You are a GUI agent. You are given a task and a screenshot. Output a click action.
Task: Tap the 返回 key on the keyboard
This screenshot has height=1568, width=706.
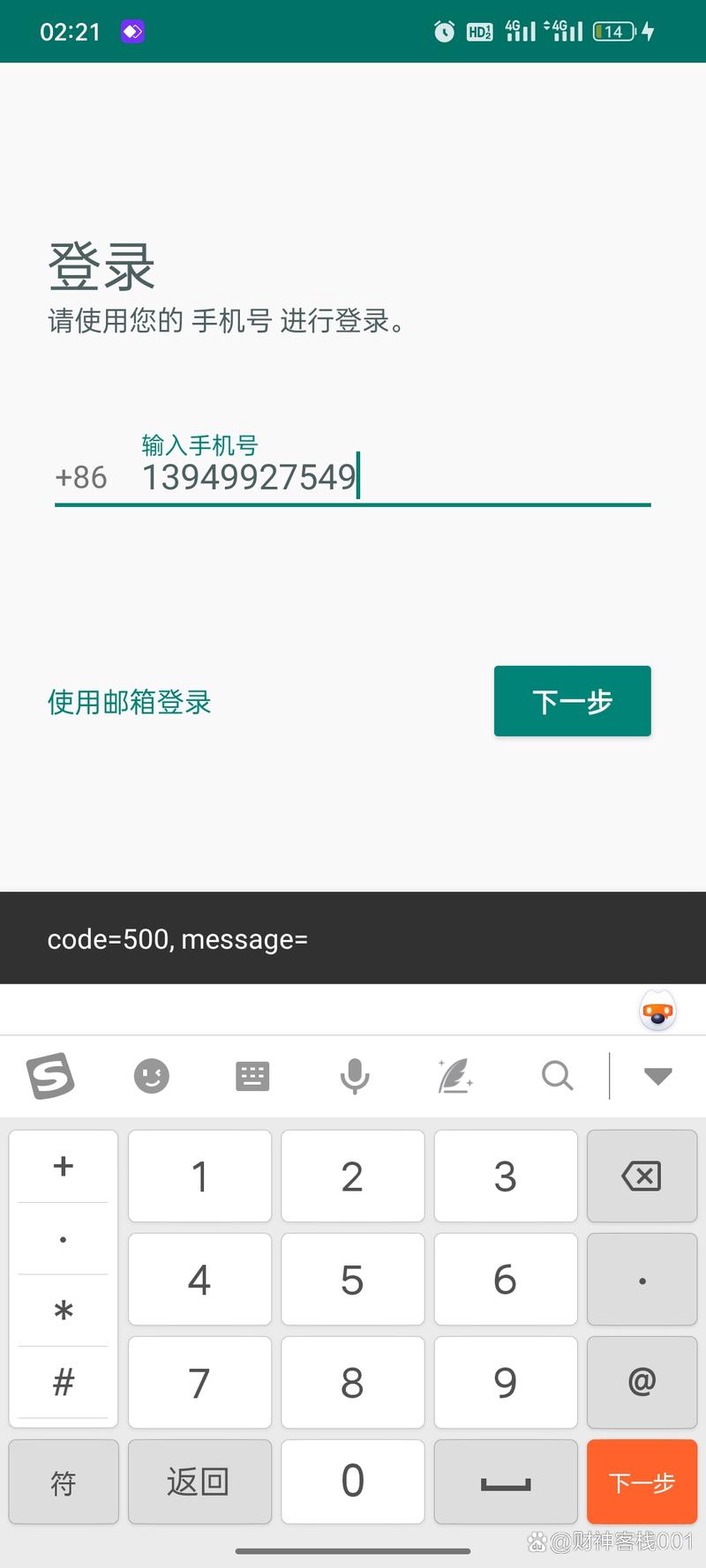click(x=199, y=1482)
